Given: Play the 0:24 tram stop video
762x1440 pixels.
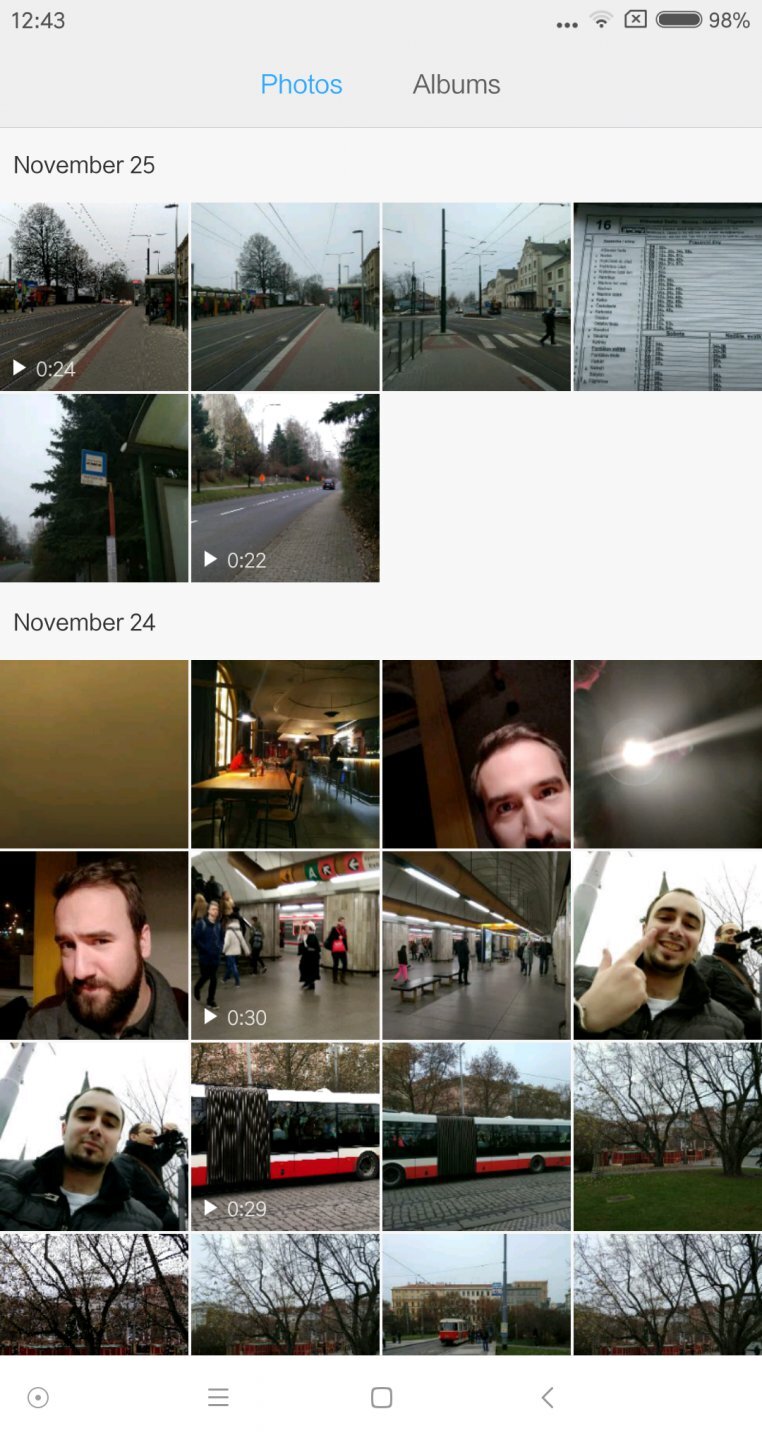Looking at the screenshot, I should pyautogui.click(x=94, y=296).
